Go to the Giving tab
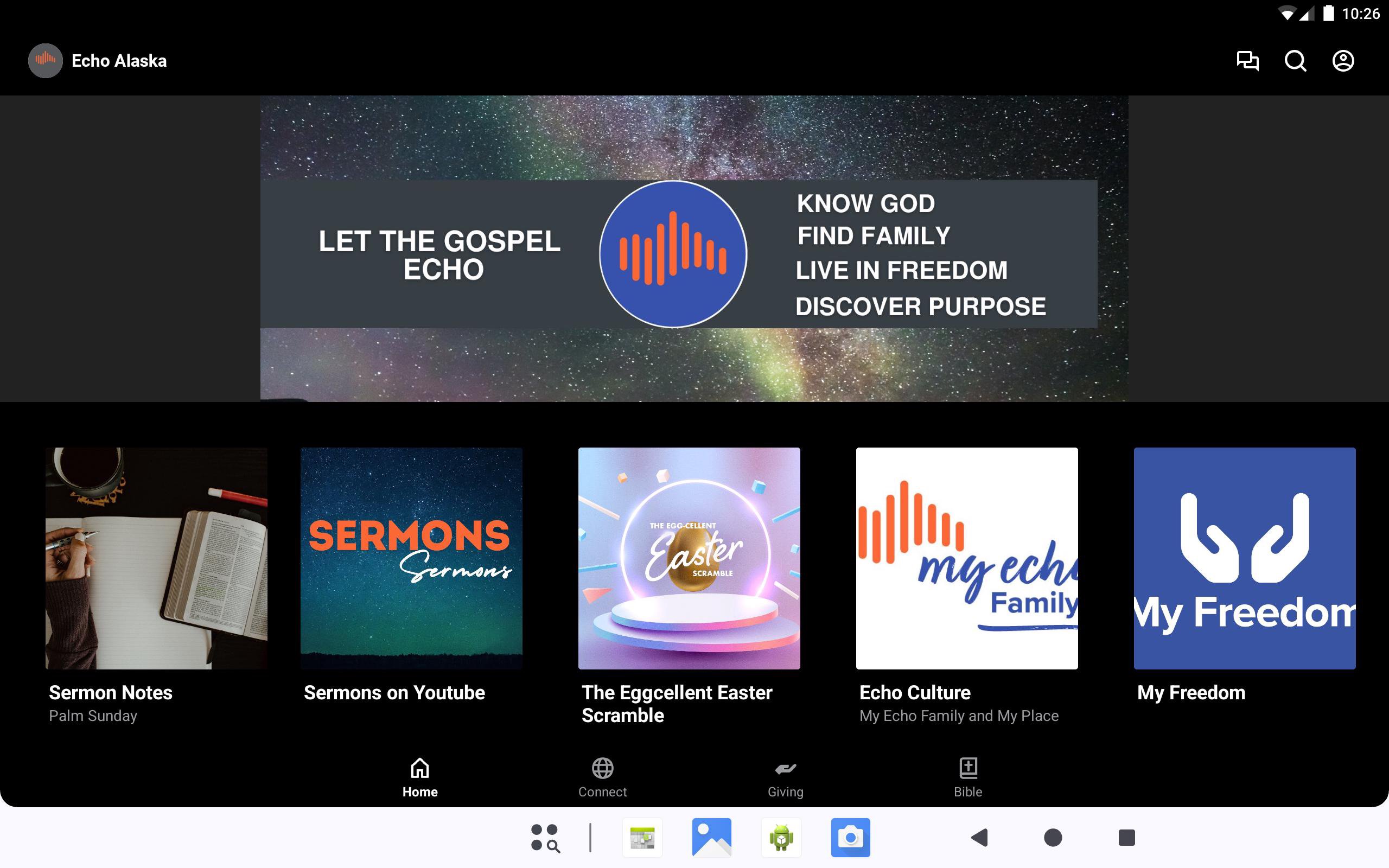This screenshot has width=1389, height=868. coord(785,777)
